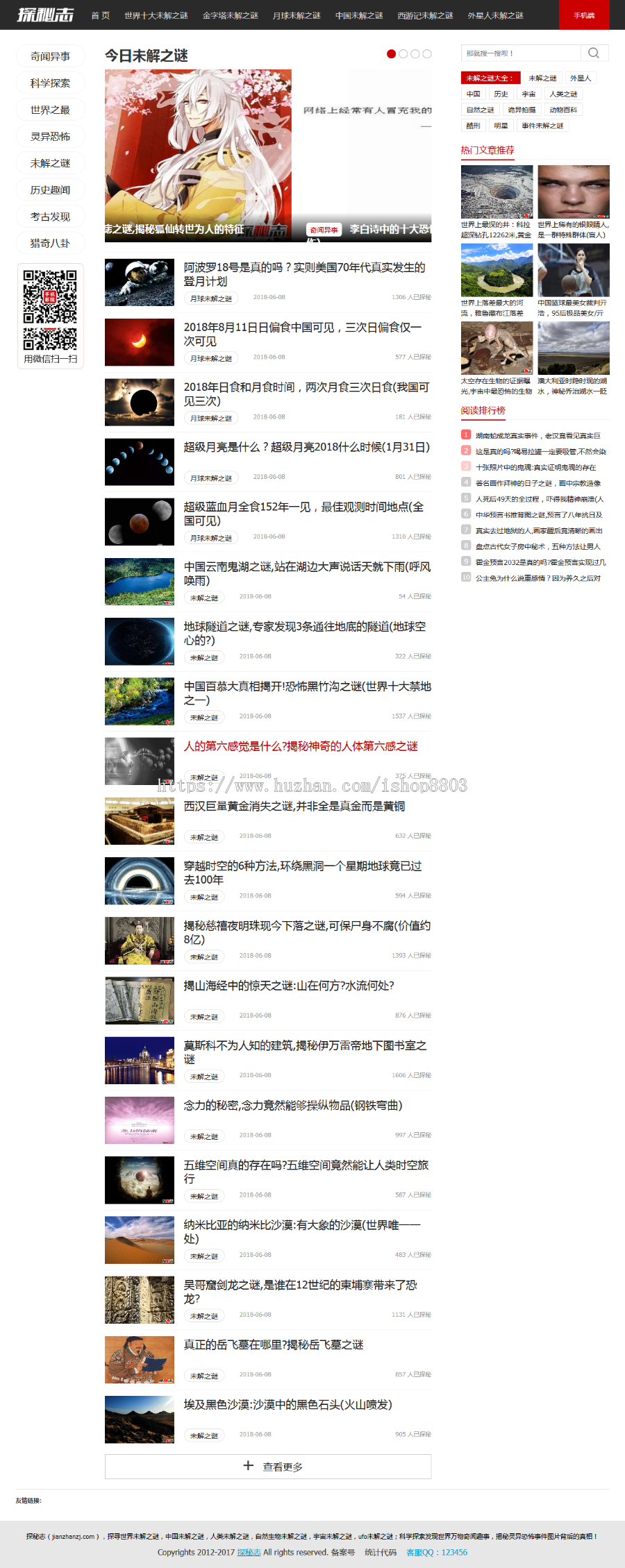Open the red 手机端 button
The image size is (625, 1568).
pos(584,15)
